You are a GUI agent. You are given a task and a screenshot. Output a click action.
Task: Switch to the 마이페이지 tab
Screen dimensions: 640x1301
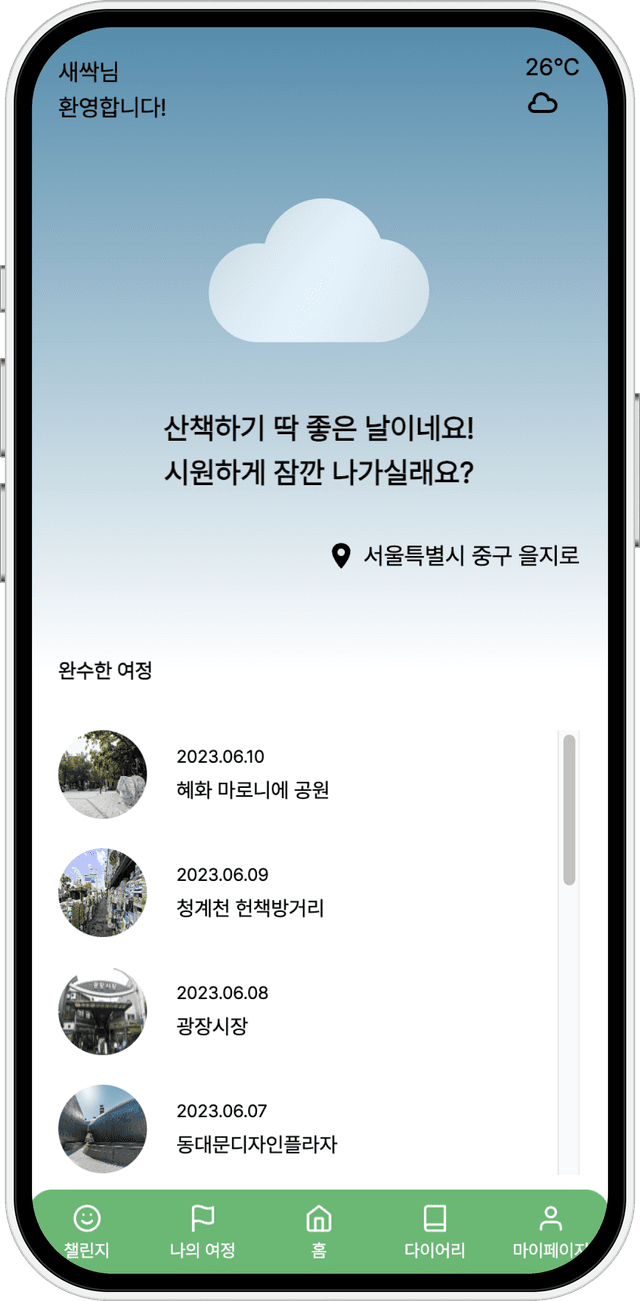point(549,1230)
